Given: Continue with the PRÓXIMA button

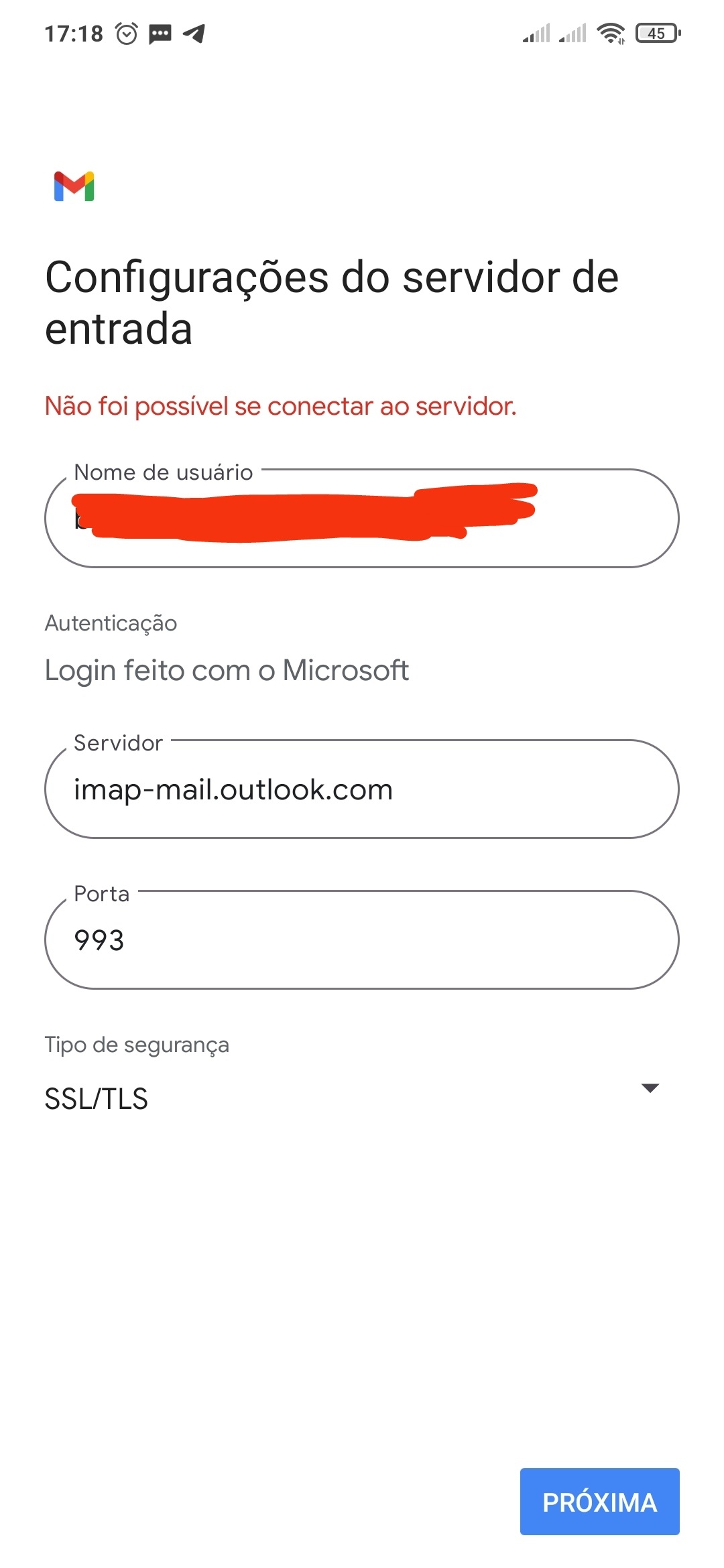Looking at the screenshot, I should tap(599, 1502).
